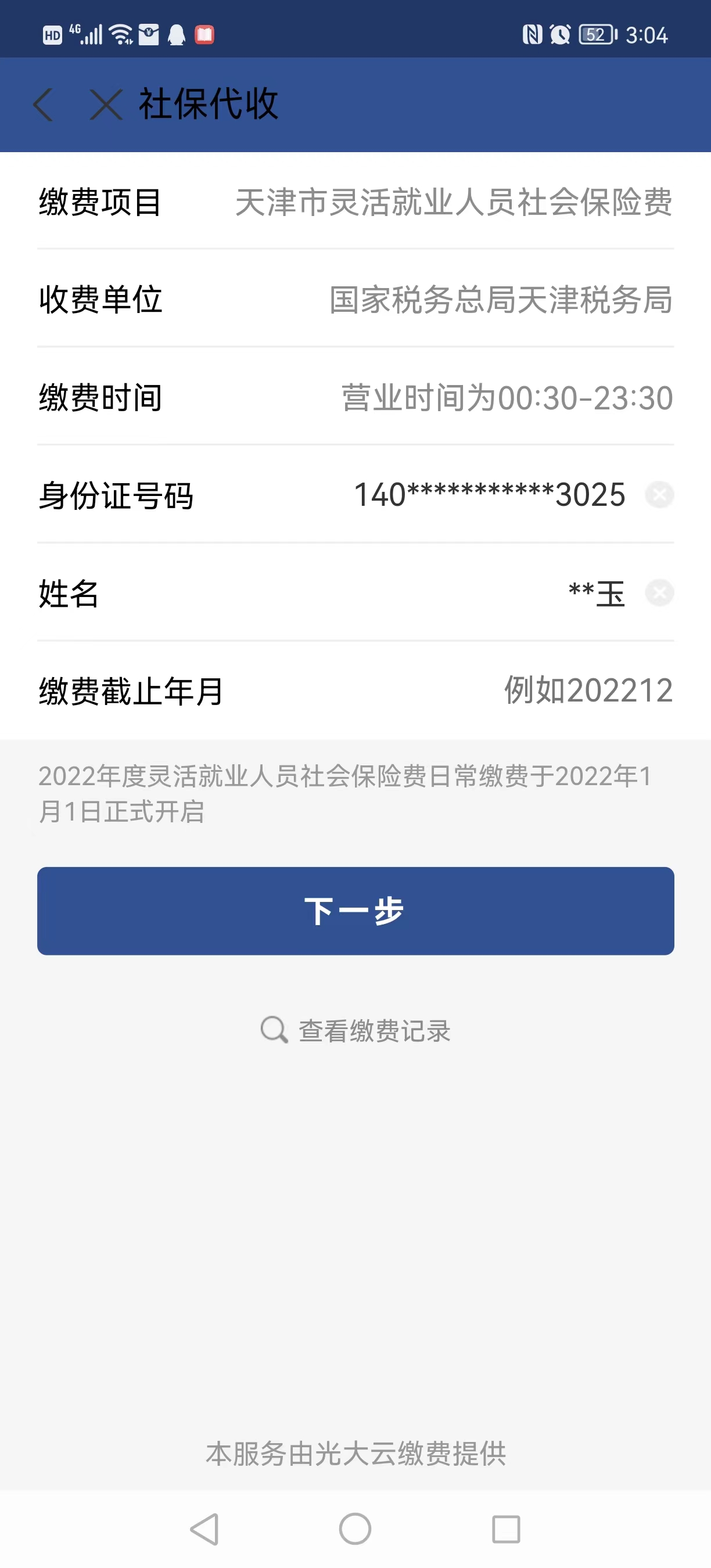This screenshot has height=1568, width=711.
Task: Close the 社保代收 page
Action: pyautogui.click(x=106, y=105)
